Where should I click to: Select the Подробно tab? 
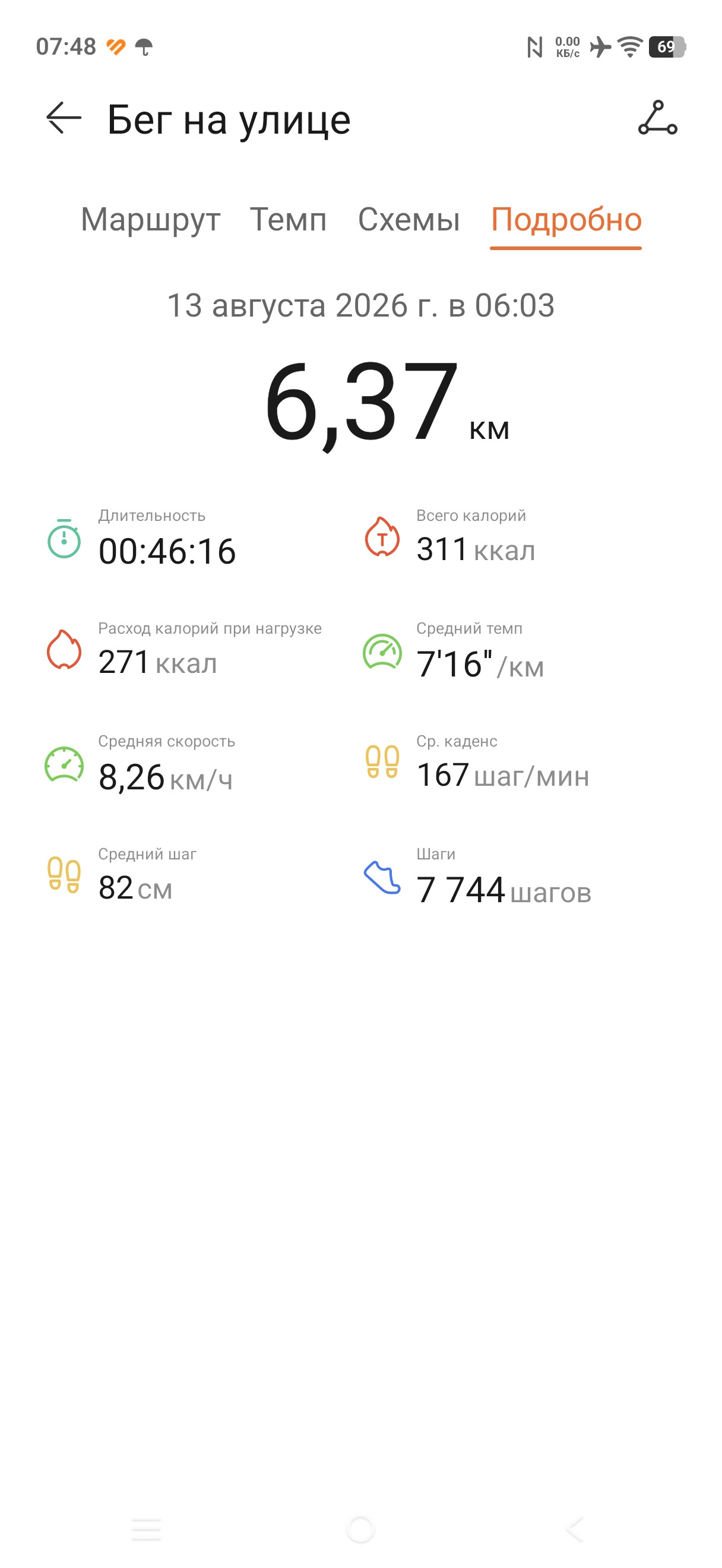(566, 220)
